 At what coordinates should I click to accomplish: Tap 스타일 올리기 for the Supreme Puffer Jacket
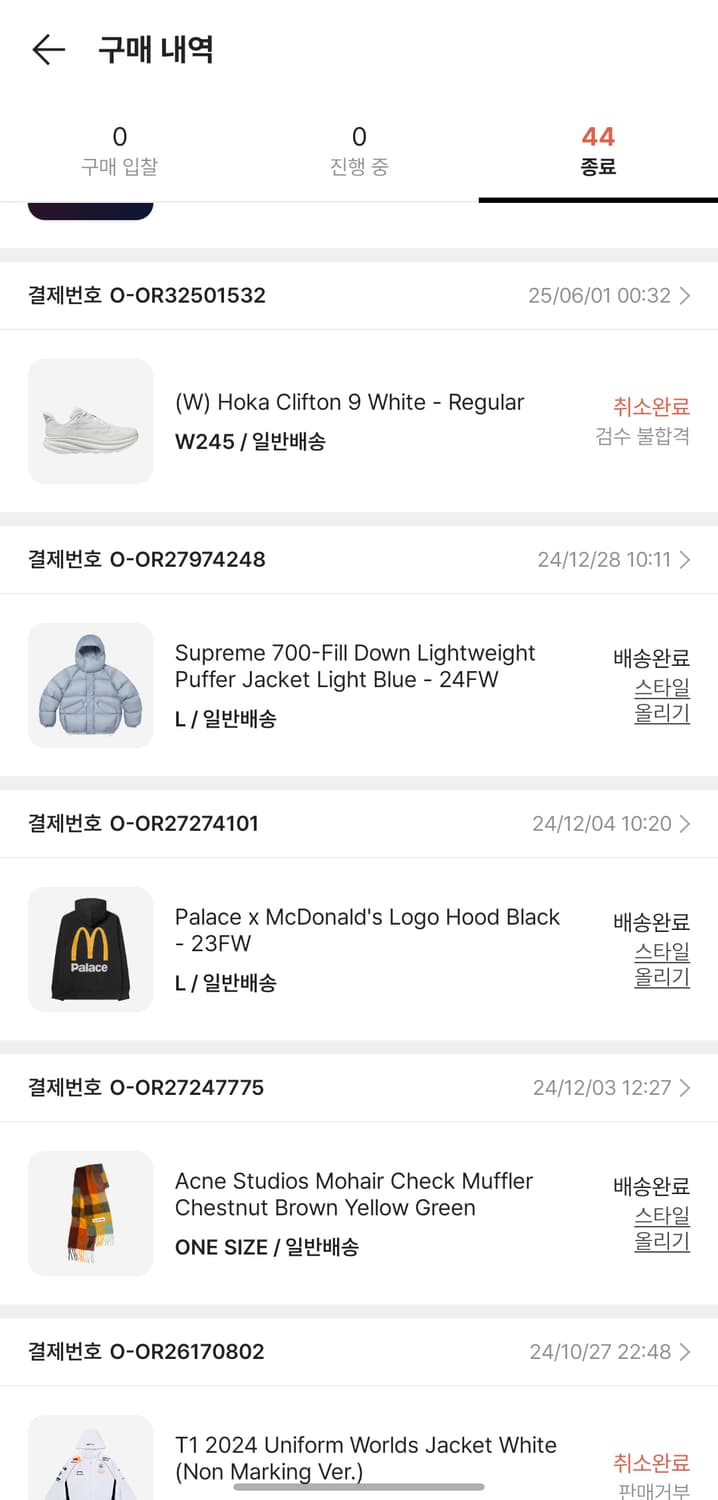pyautogui.click(x=662, y=701)
